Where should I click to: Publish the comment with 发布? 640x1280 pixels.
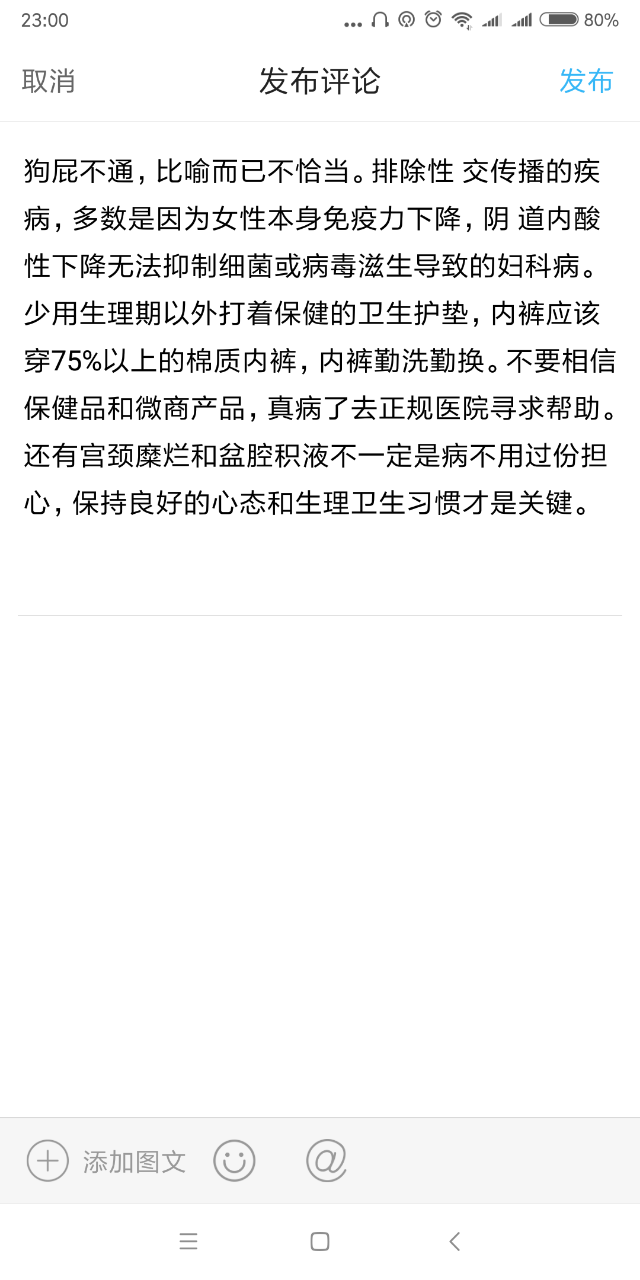coord(585,81)
